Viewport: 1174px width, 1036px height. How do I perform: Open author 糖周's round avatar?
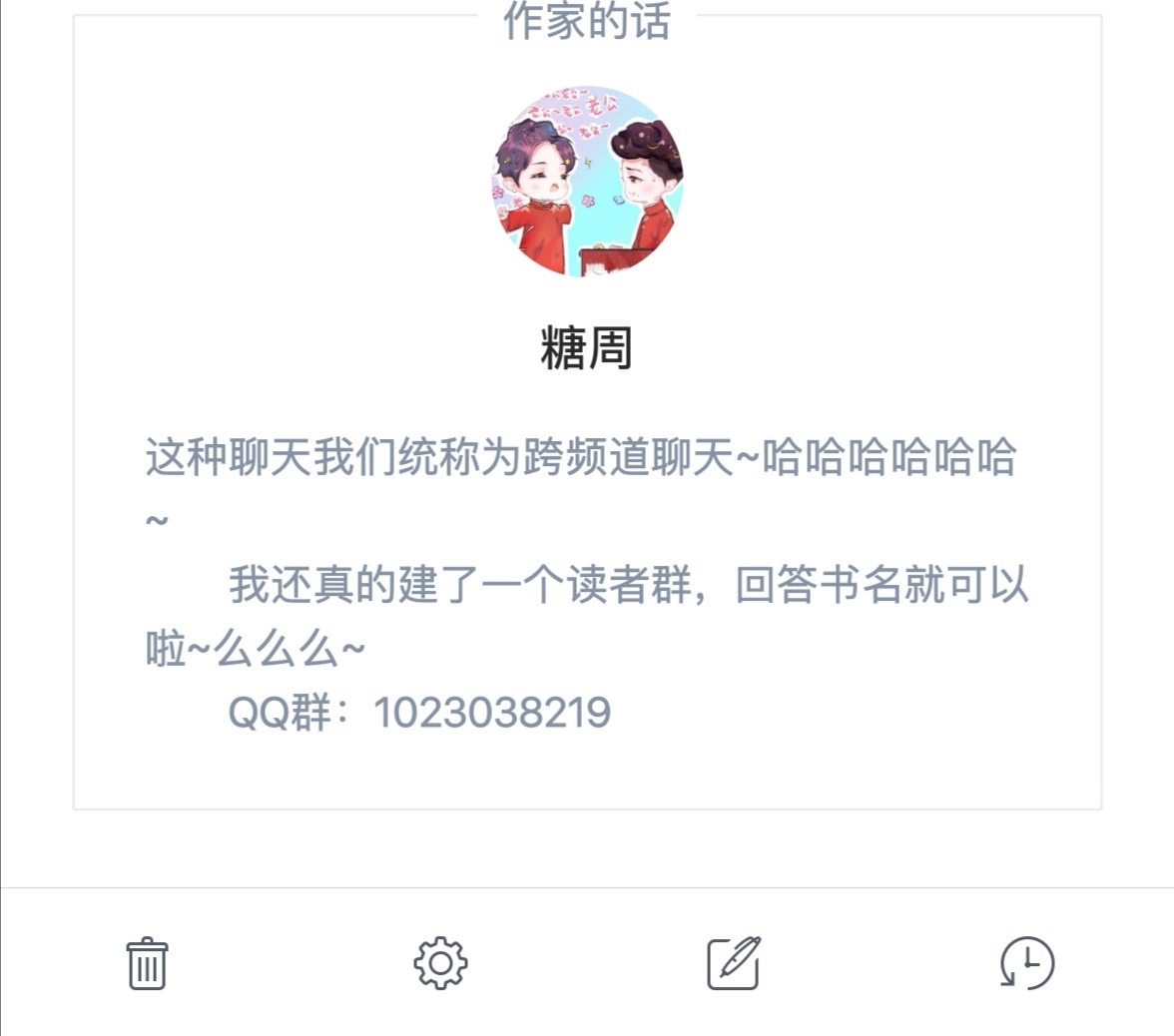click(587, 181)
